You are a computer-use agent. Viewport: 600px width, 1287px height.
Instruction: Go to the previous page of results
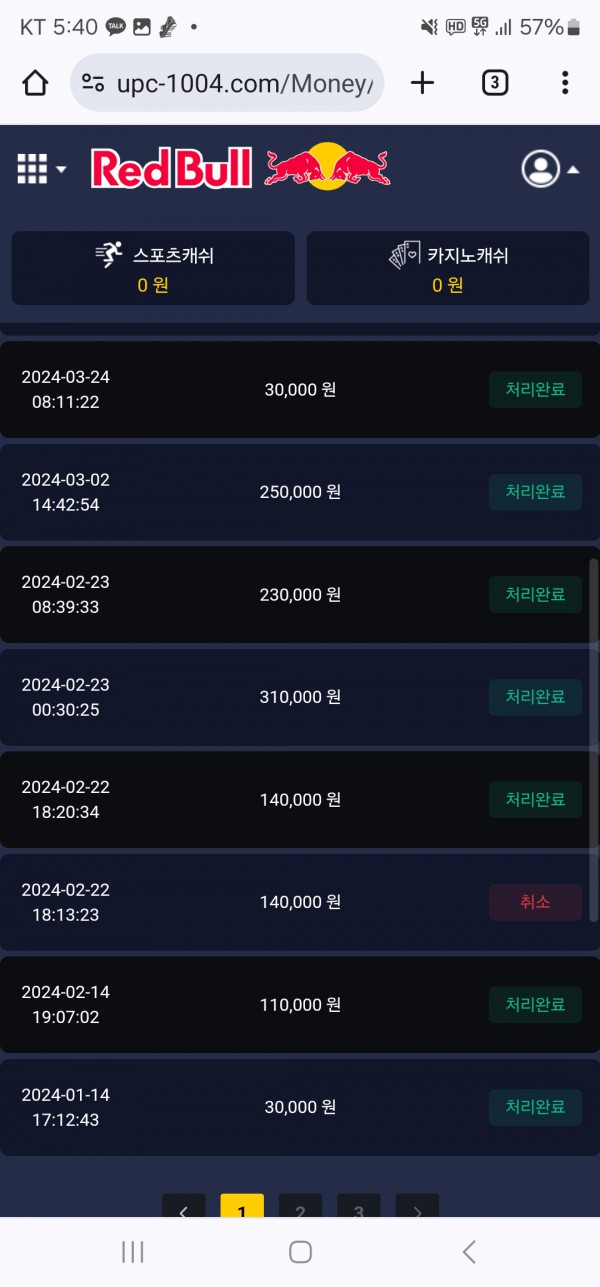pyautogui.click(x=184, y=1207)
